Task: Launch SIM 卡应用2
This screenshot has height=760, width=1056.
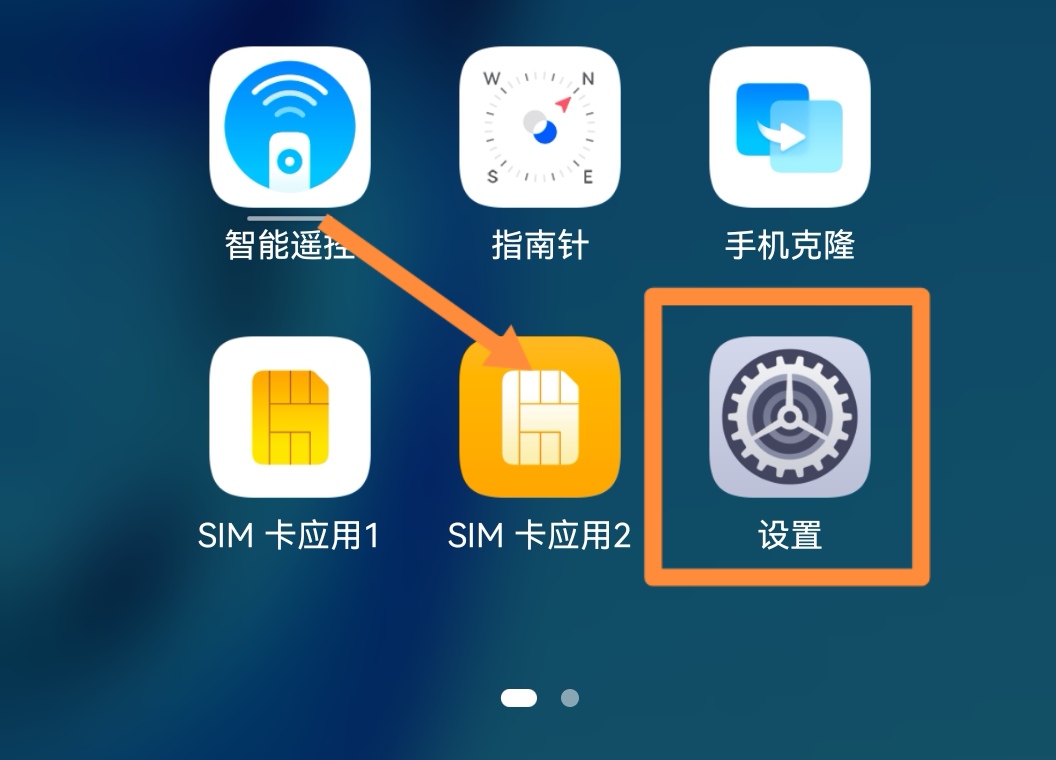Action: (540, 417)
